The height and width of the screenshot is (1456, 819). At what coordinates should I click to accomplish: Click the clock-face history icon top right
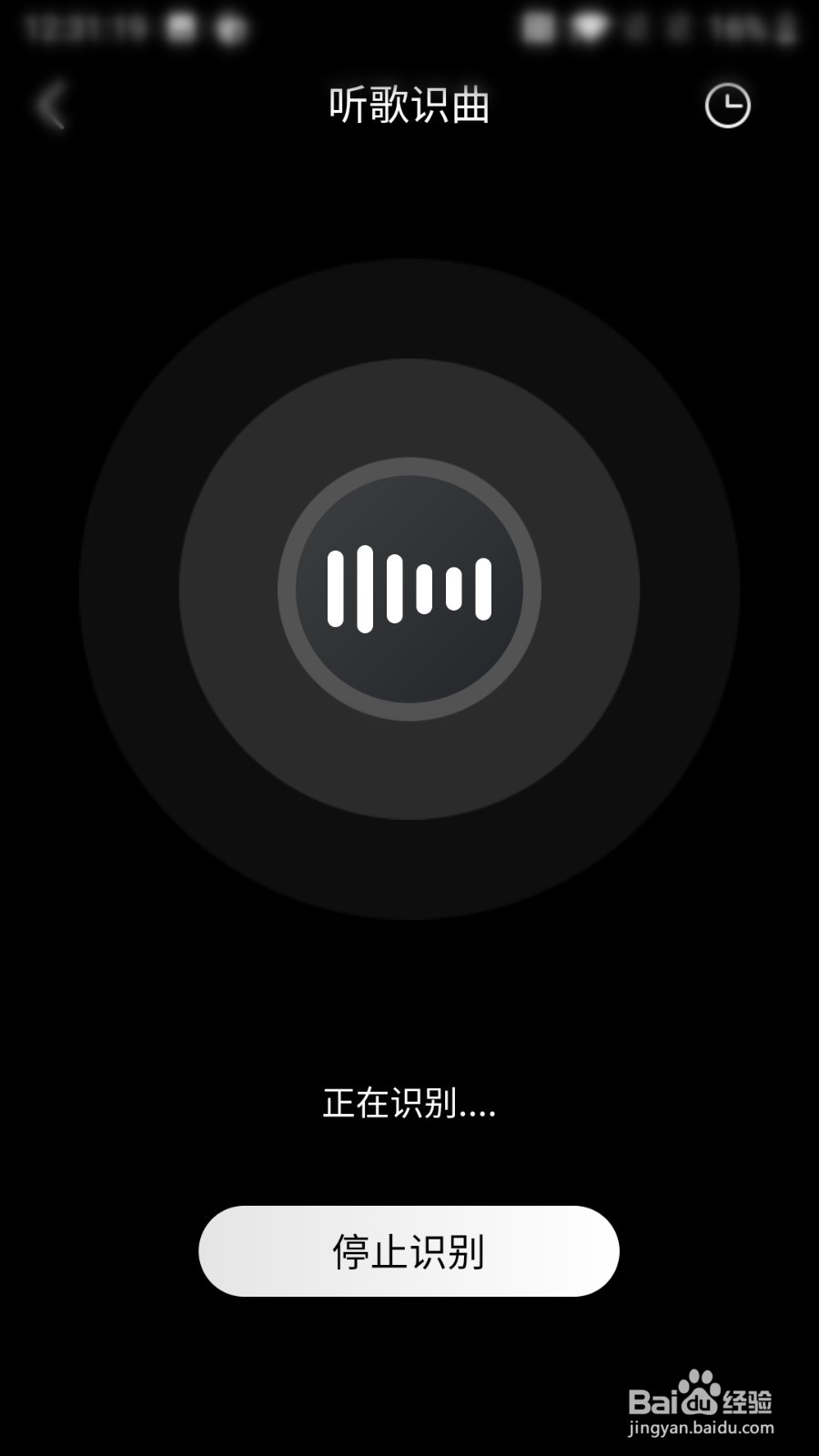click(x=728, y=105)
